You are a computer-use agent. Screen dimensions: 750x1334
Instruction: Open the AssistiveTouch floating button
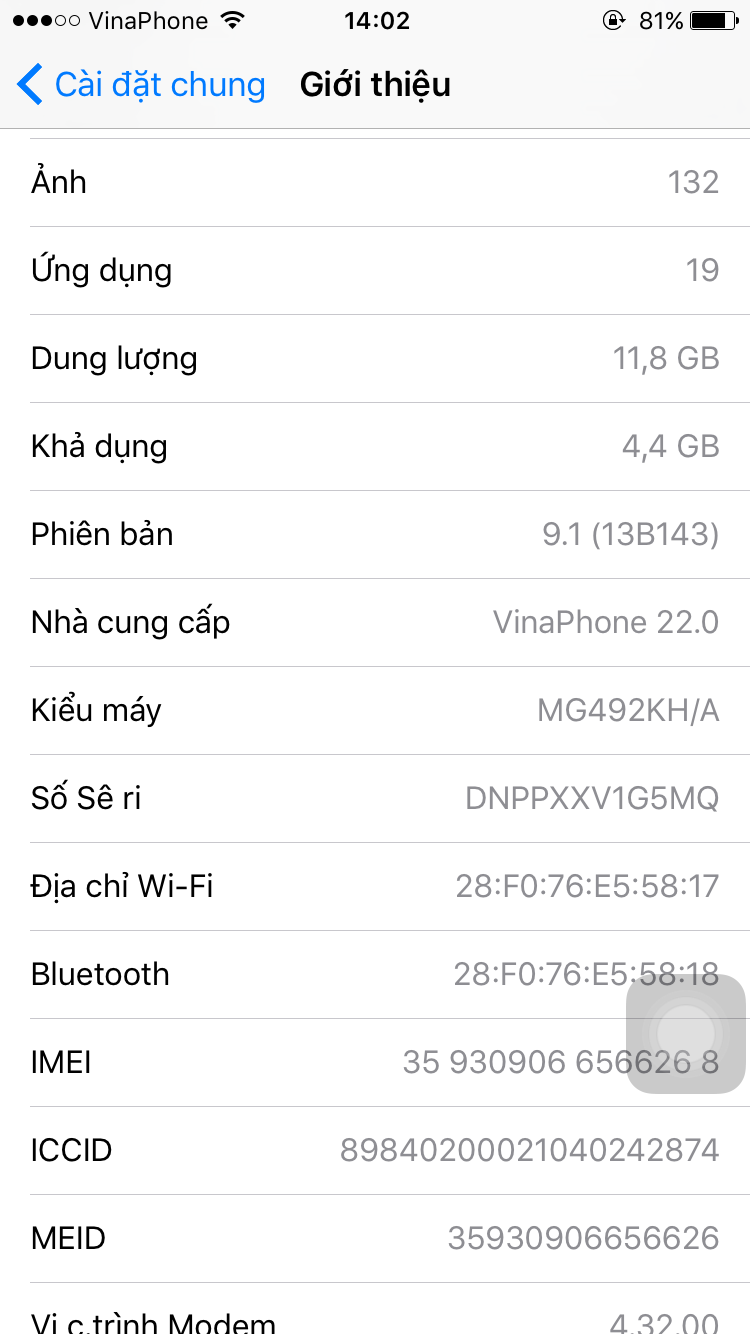(686, 1034)
